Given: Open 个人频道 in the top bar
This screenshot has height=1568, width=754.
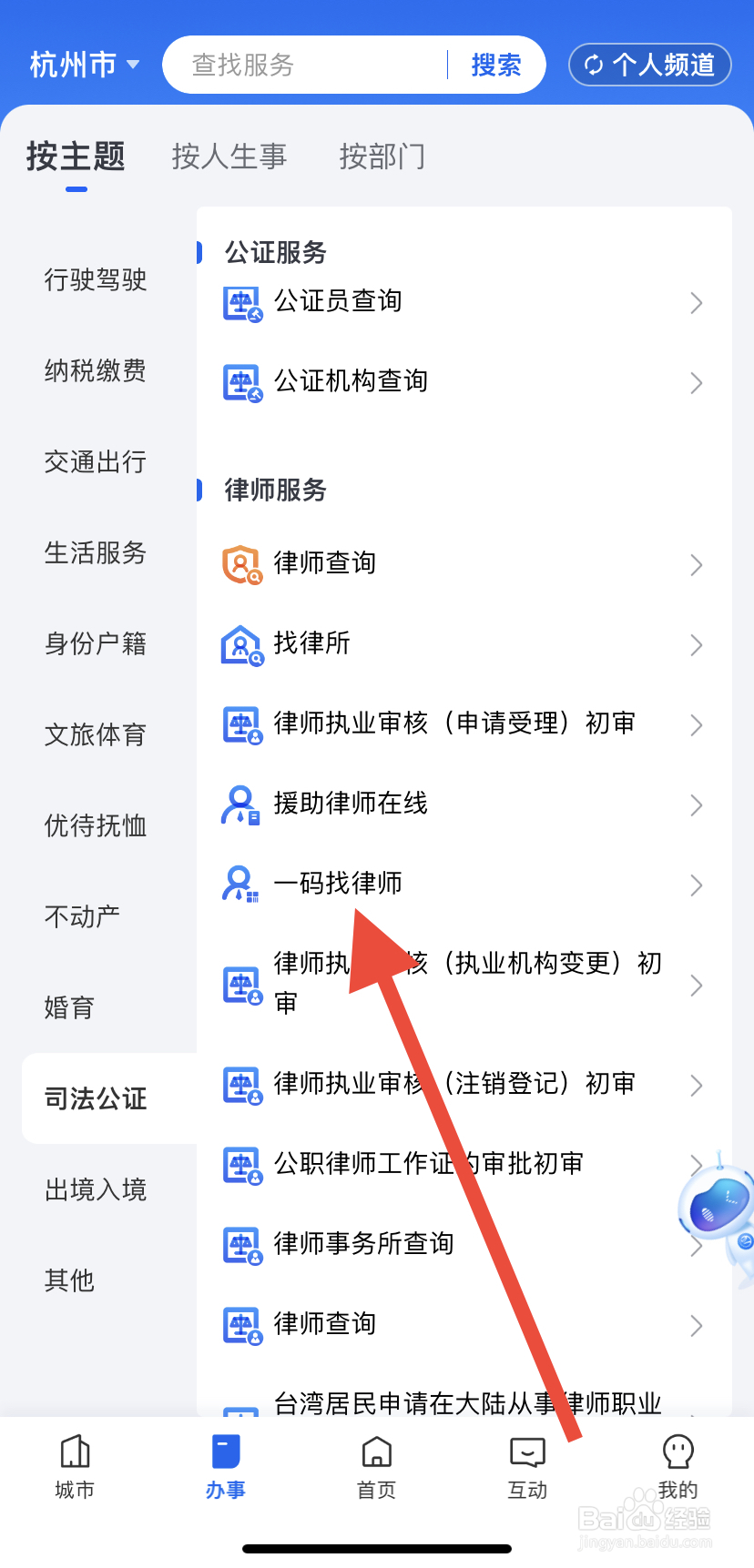Looking at the screenshot, I should [x=649, y=65].
